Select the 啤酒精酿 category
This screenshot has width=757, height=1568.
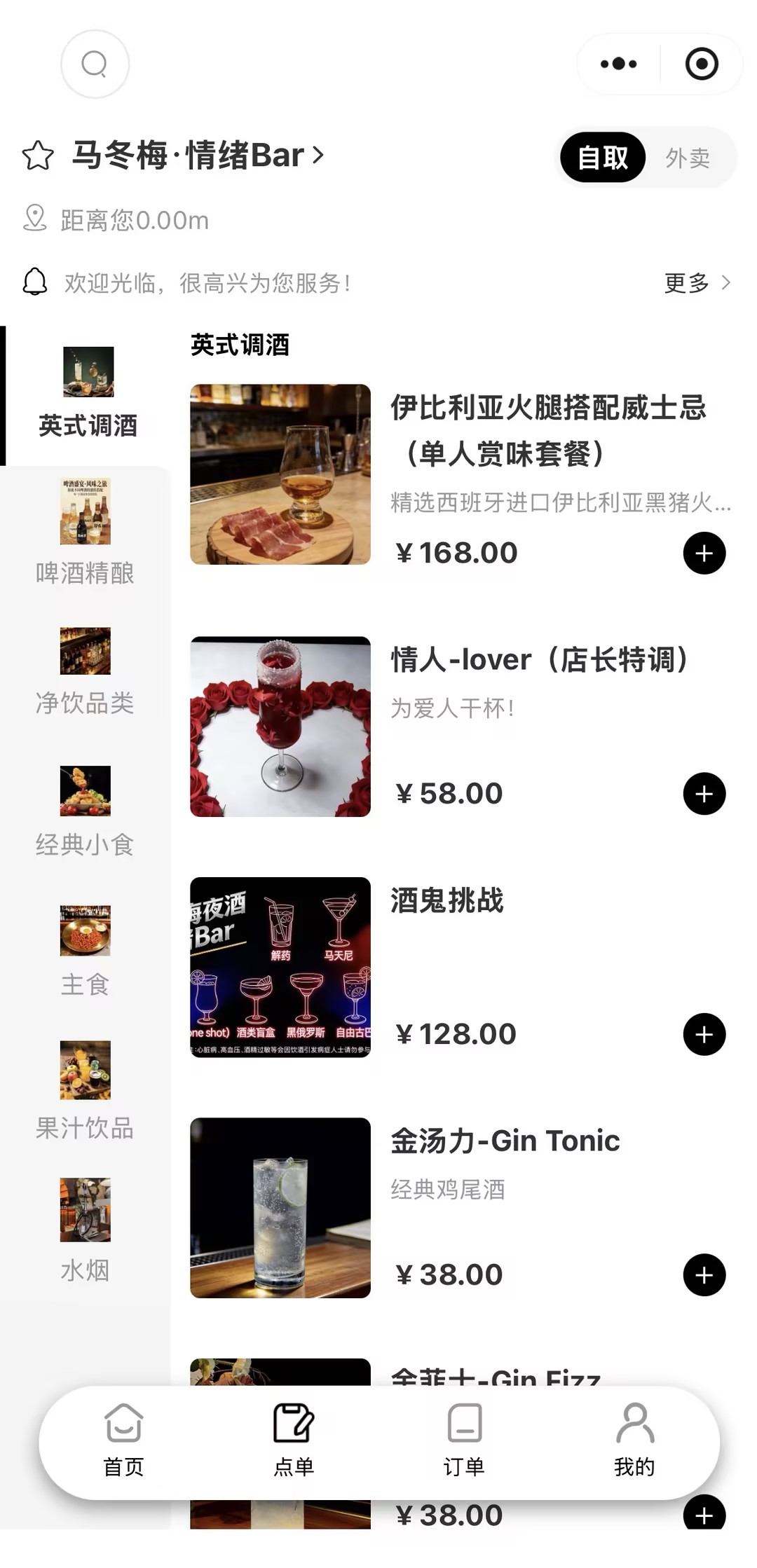pyautogui.click(x=85, y=532)
